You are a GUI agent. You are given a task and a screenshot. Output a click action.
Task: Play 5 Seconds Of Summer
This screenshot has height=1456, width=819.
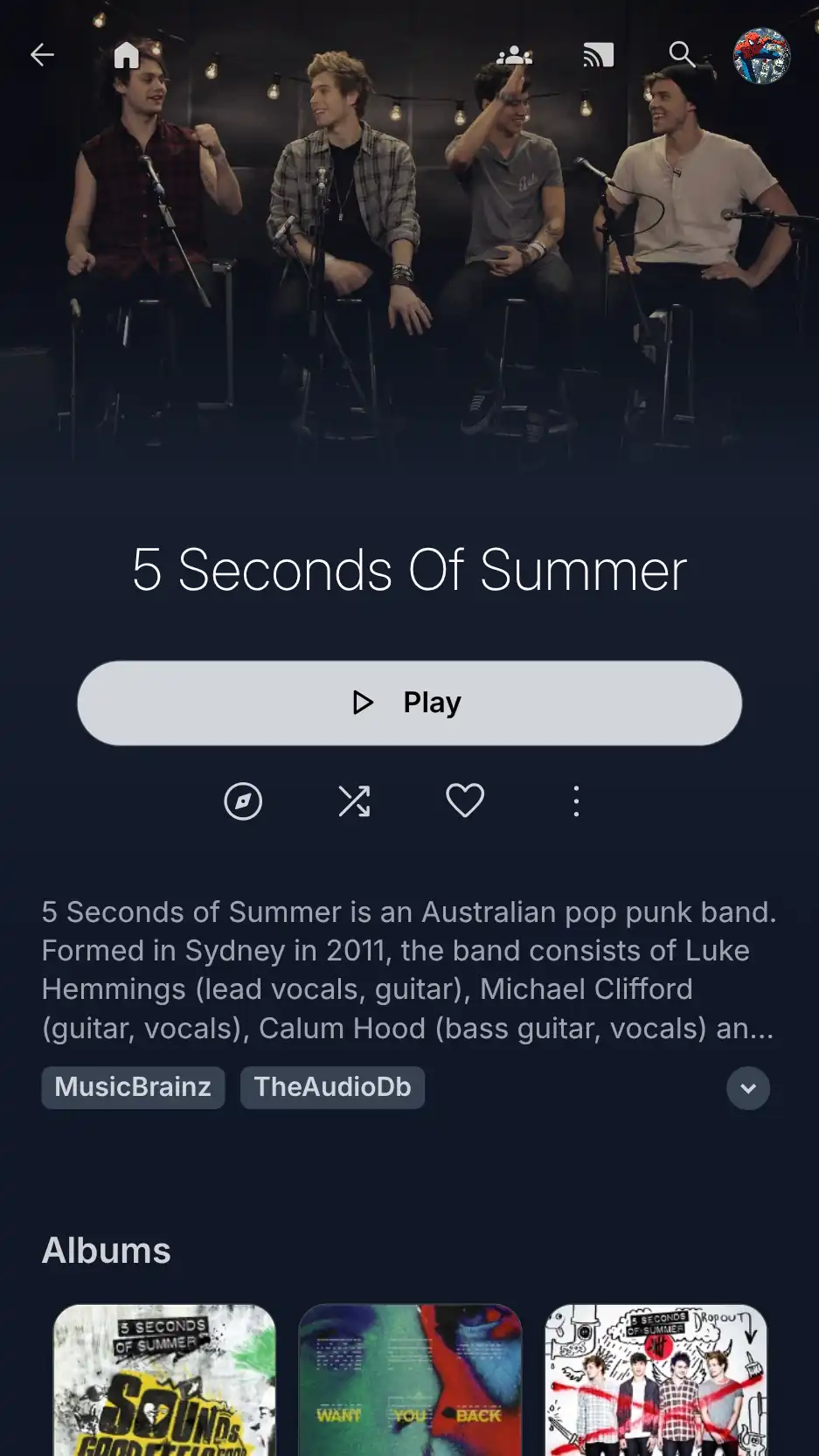409,703
